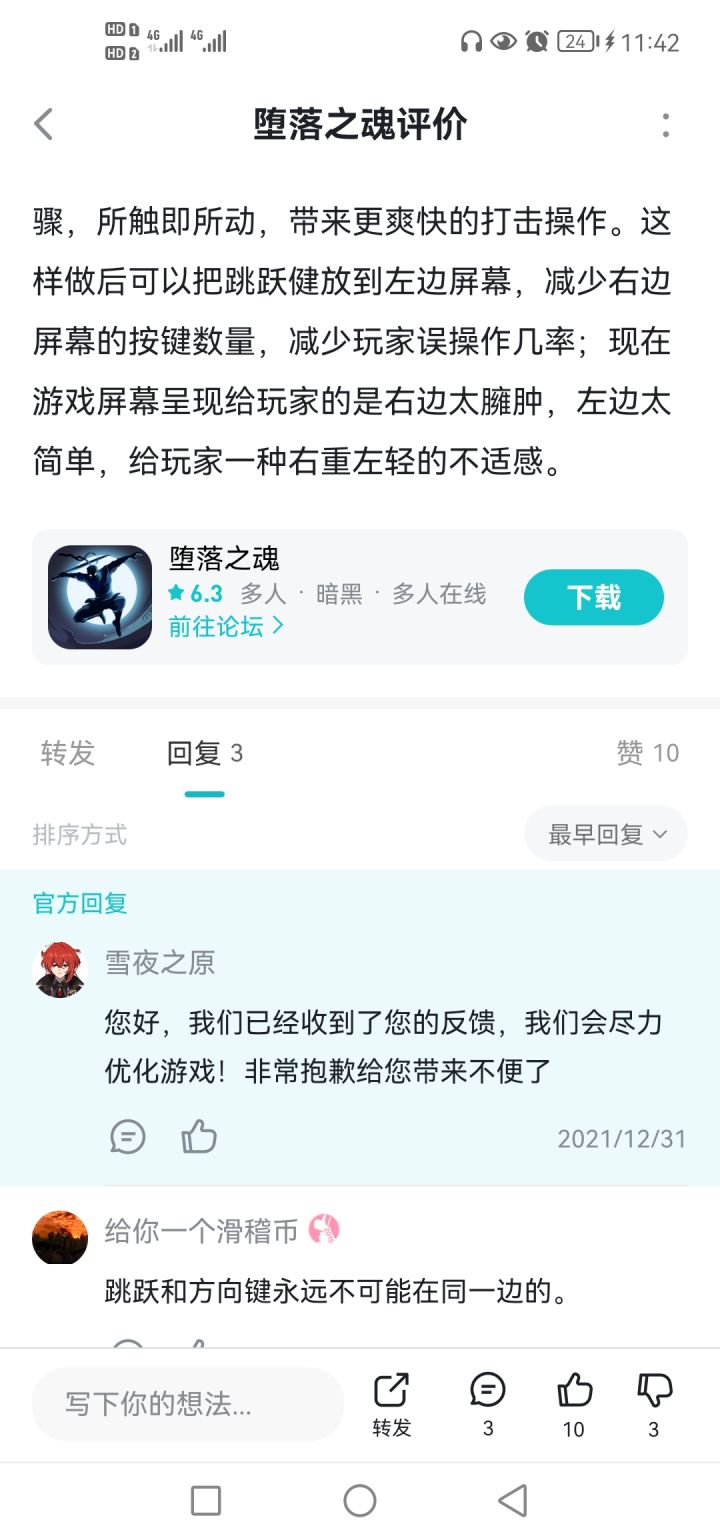Screen dimensions: 720x1540
Task: Tap the back arrow in the header
Action: (x=43, y=122)
